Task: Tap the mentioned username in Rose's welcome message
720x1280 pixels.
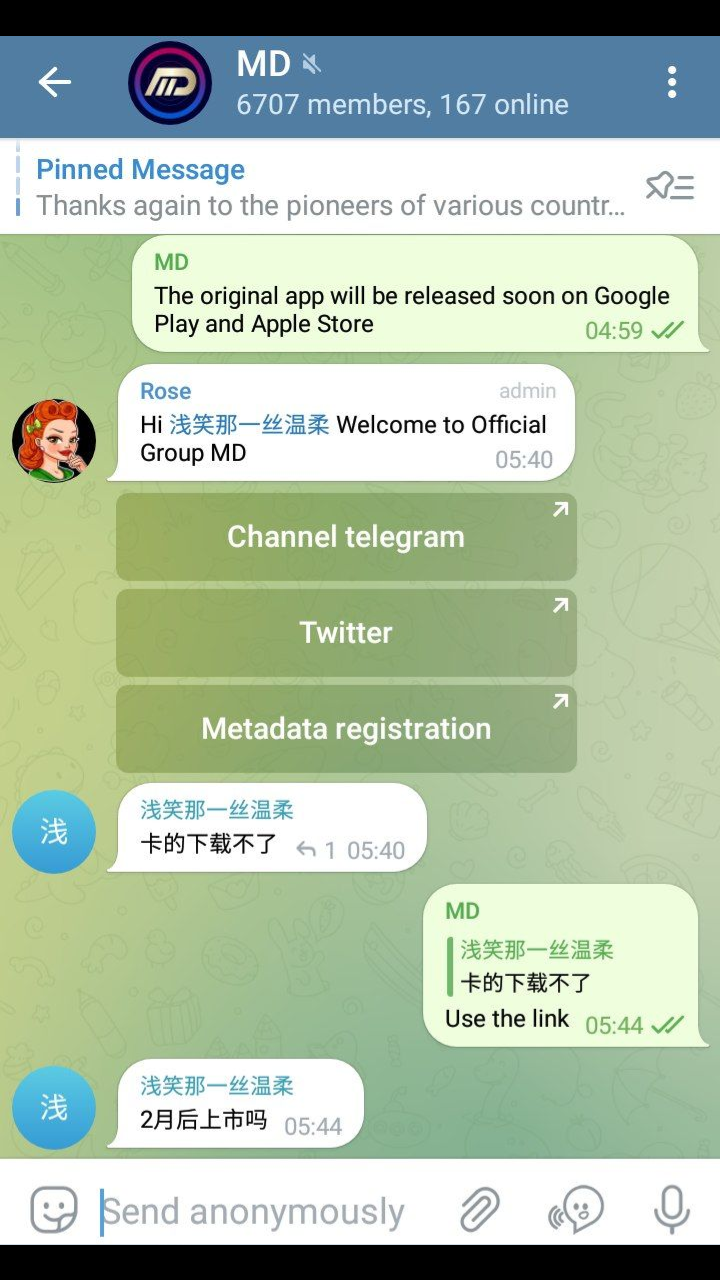Action: coord(249,425)
